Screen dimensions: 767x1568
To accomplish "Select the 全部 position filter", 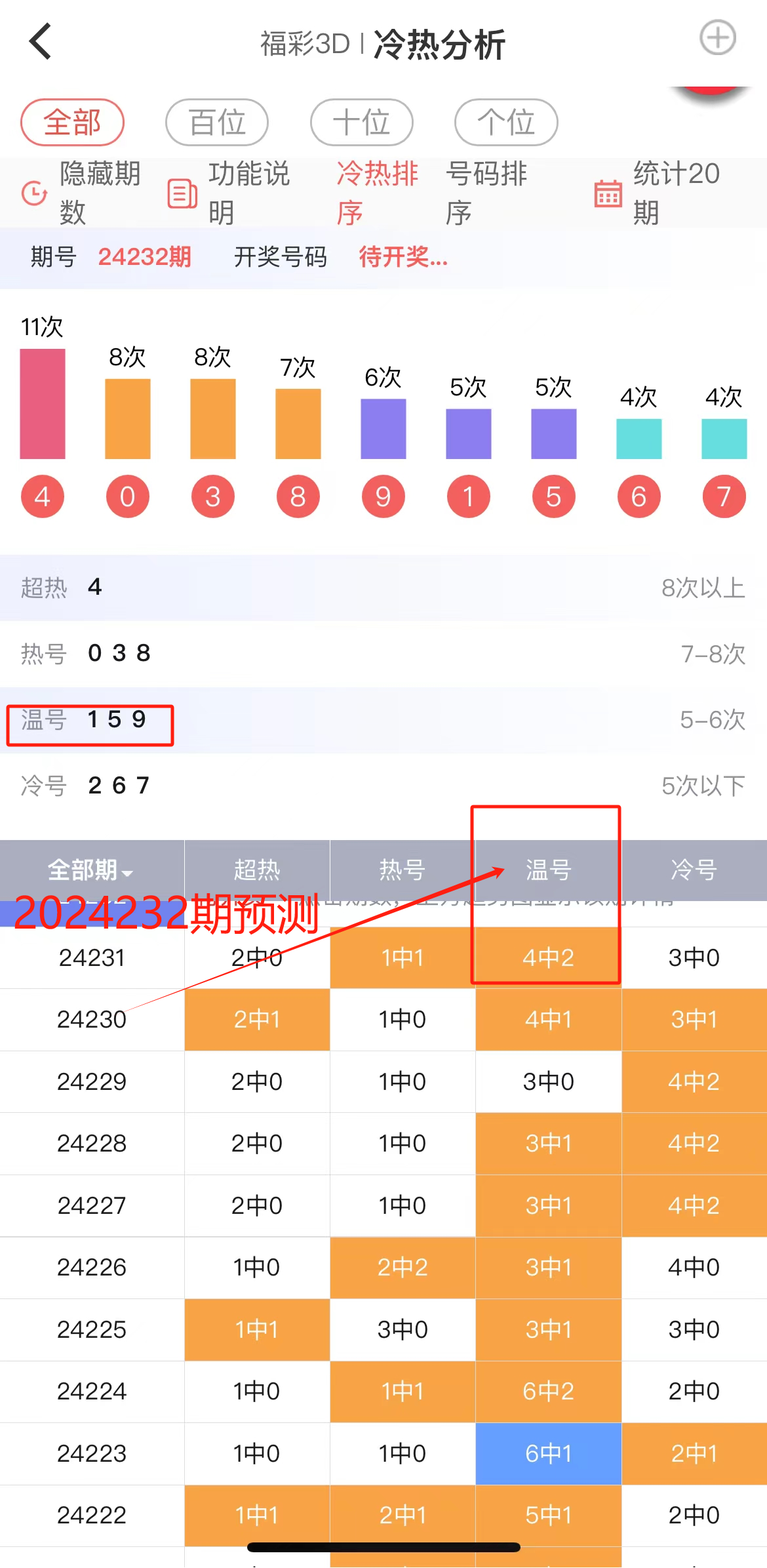I will click(72, 123).
